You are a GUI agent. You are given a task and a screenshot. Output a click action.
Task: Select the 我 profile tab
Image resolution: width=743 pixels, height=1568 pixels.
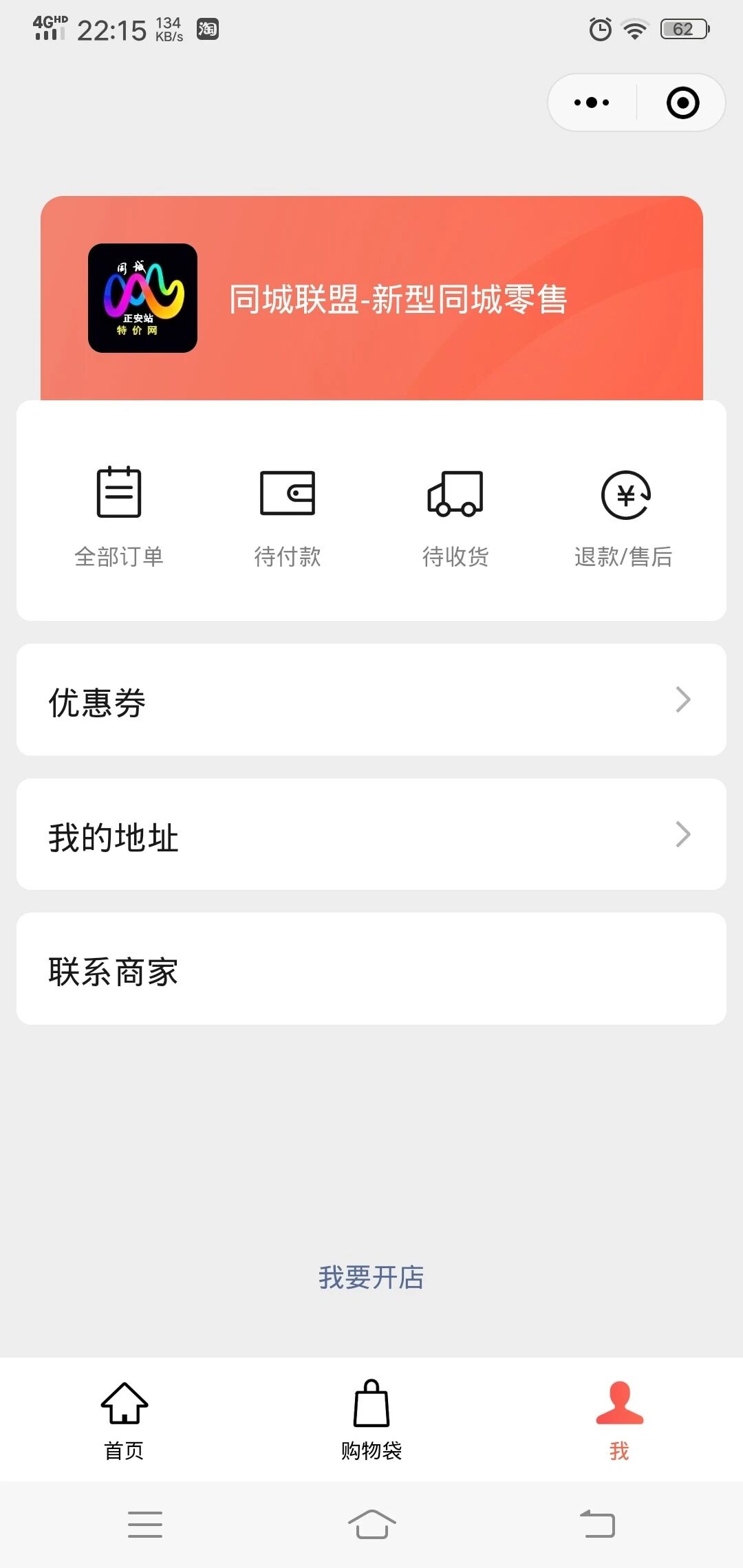(619, 1420)
